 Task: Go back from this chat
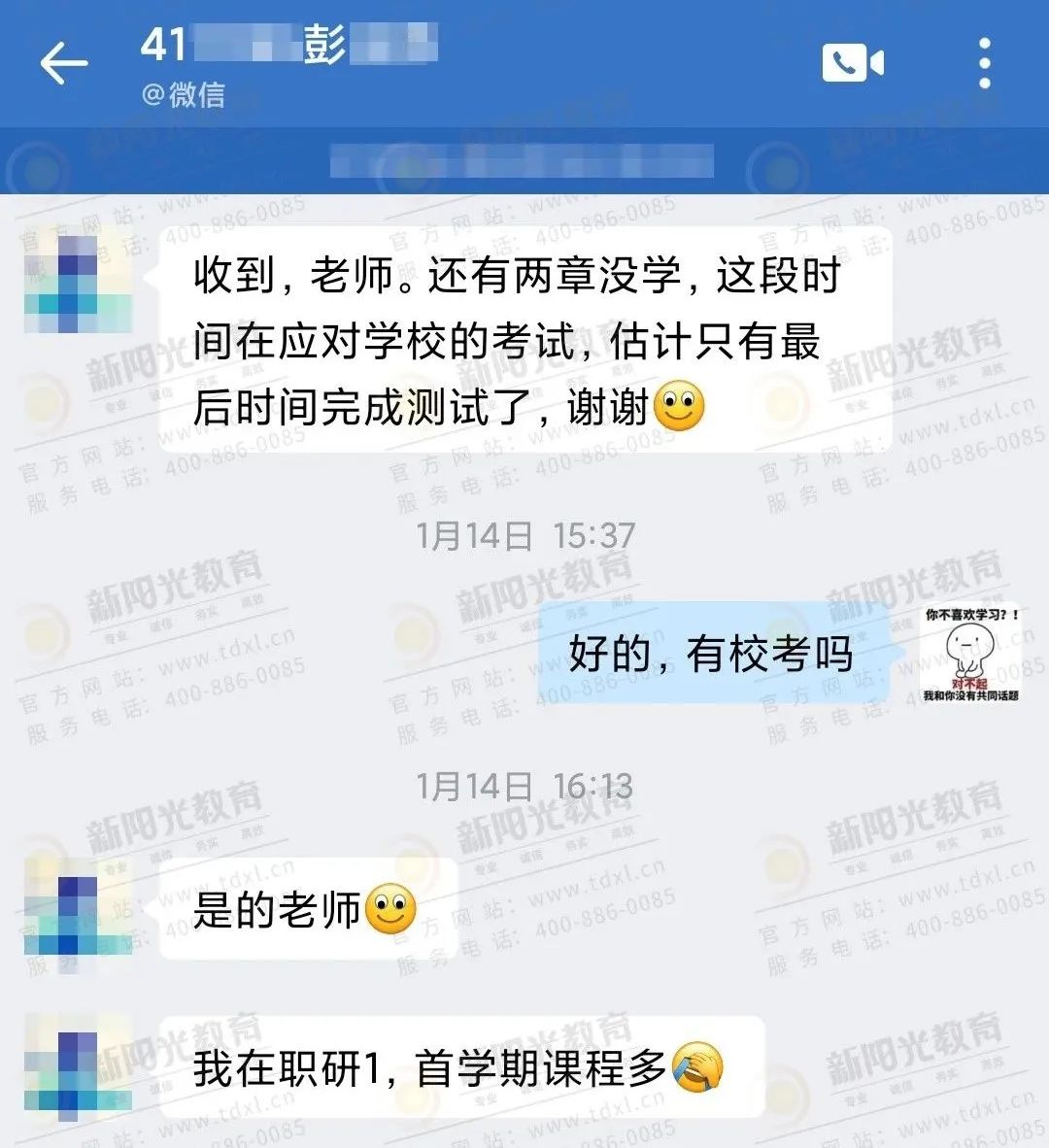[x=64, y=65]
